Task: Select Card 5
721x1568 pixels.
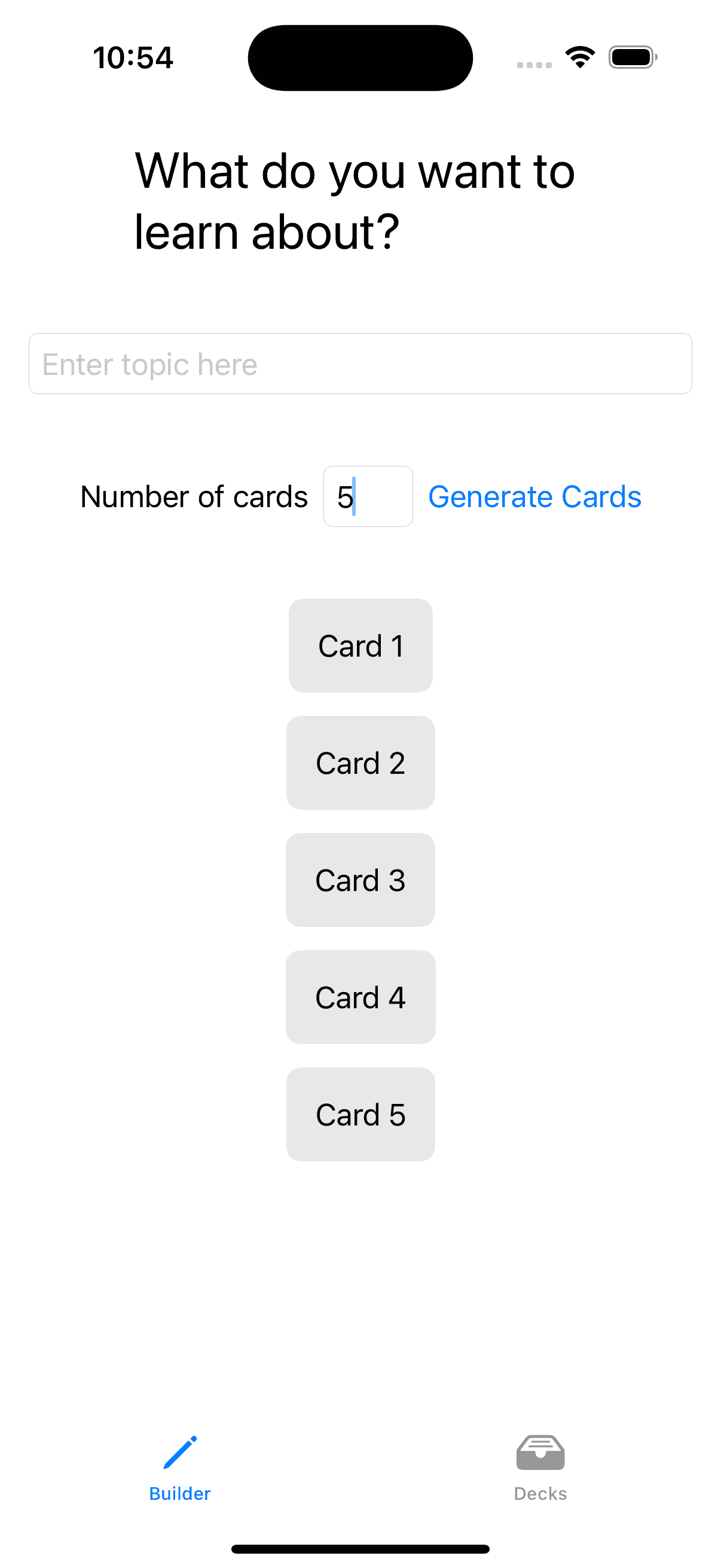Action: (x=361, y=1114)
